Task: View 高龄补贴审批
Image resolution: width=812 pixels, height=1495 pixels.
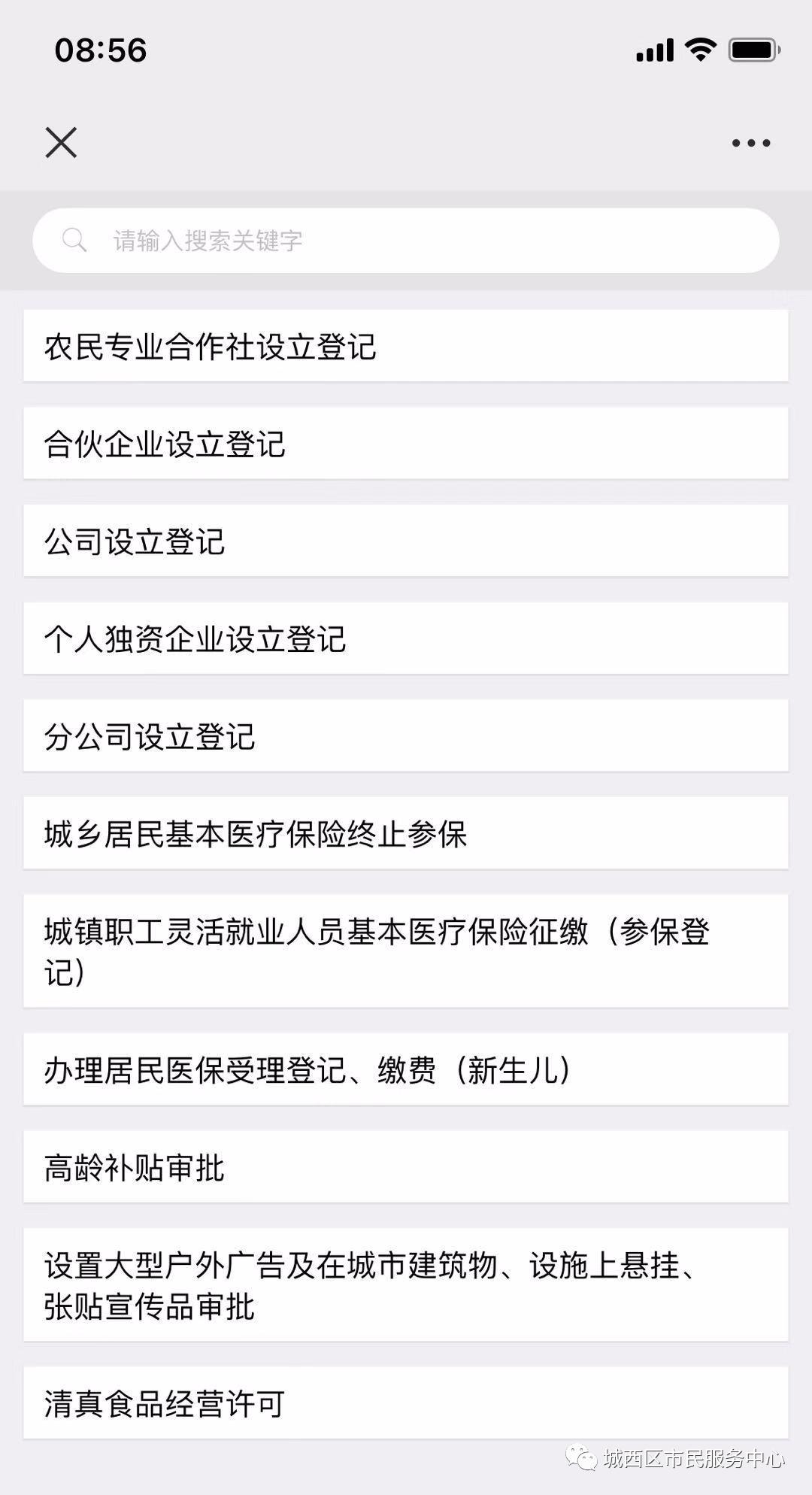Action: [406, 1167]
